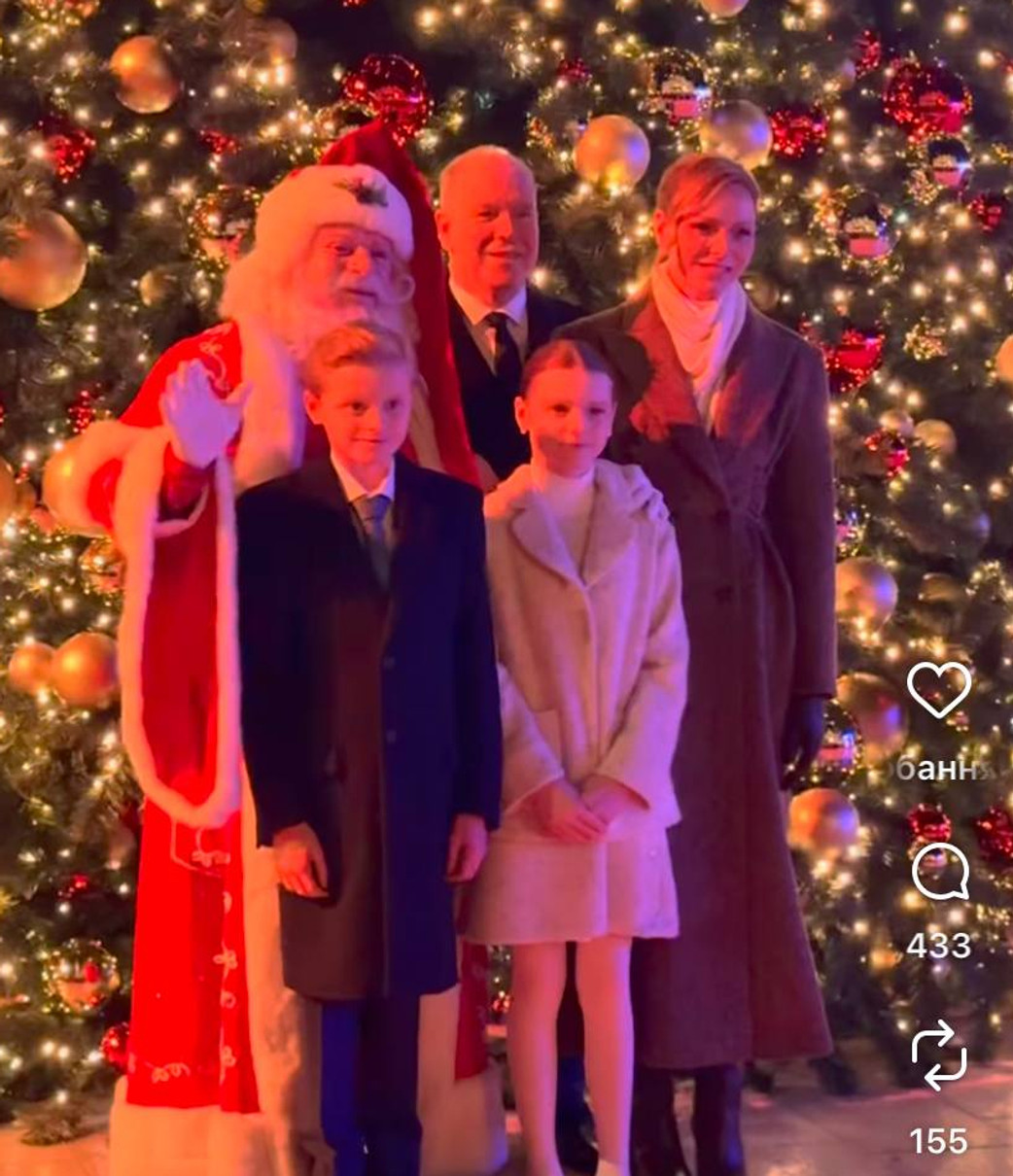Repost this reel with the arrows icon

tap(939, 1055)
